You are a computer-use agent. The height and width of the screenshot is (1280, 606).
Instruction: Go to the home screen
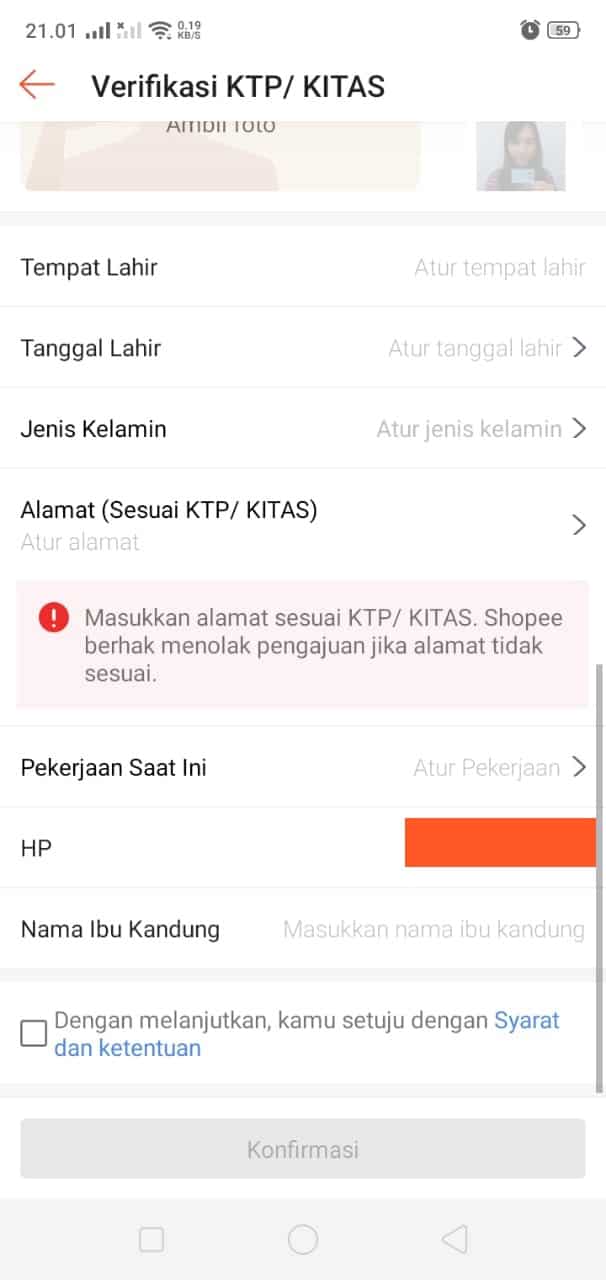303,1240
